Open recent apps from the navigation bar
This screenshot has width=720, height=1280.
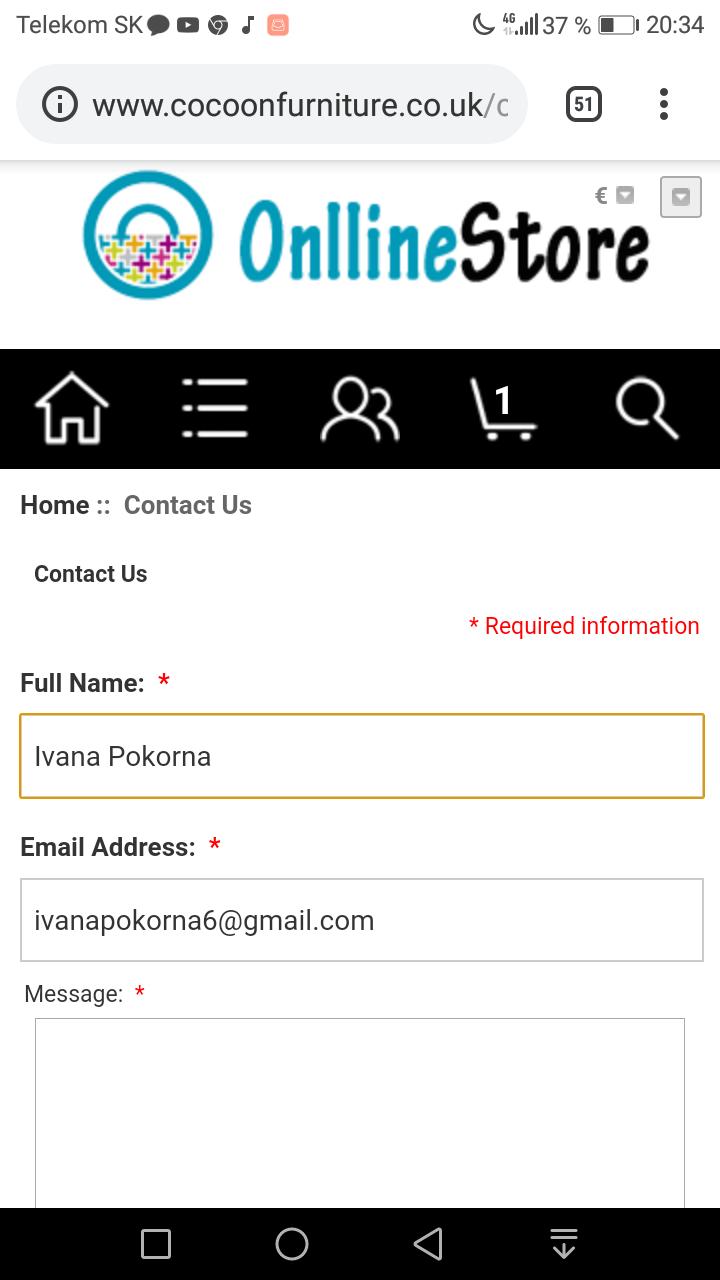156,1244
